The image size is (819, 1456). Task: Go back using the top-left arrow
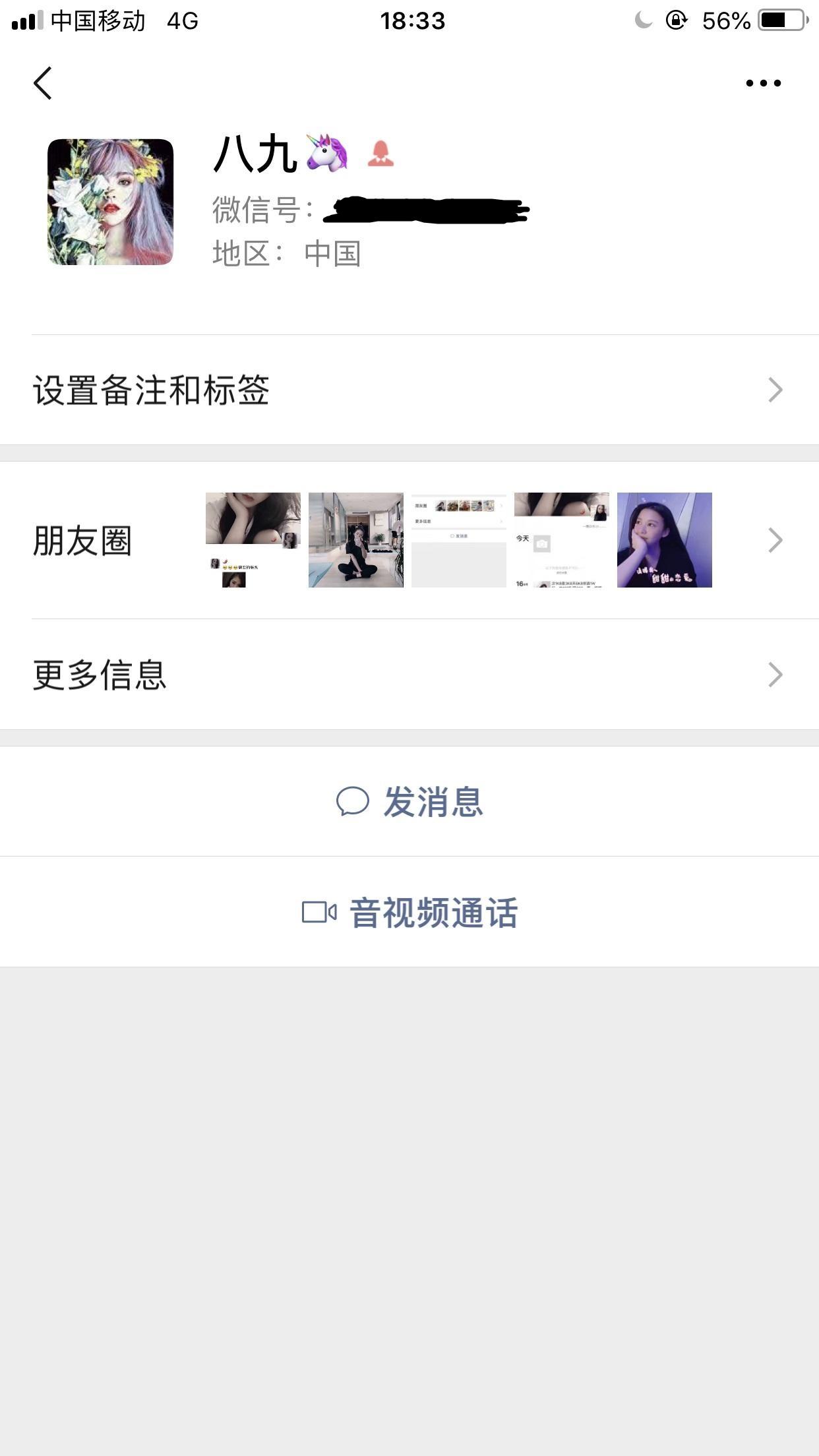tap(43, 83)
